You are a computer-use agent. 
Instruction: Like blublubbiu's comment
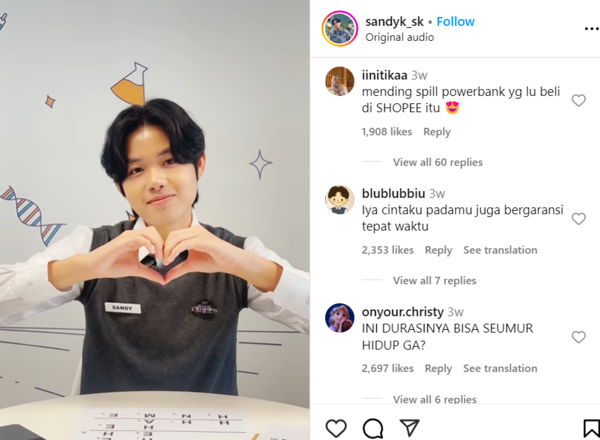[578, 218]
